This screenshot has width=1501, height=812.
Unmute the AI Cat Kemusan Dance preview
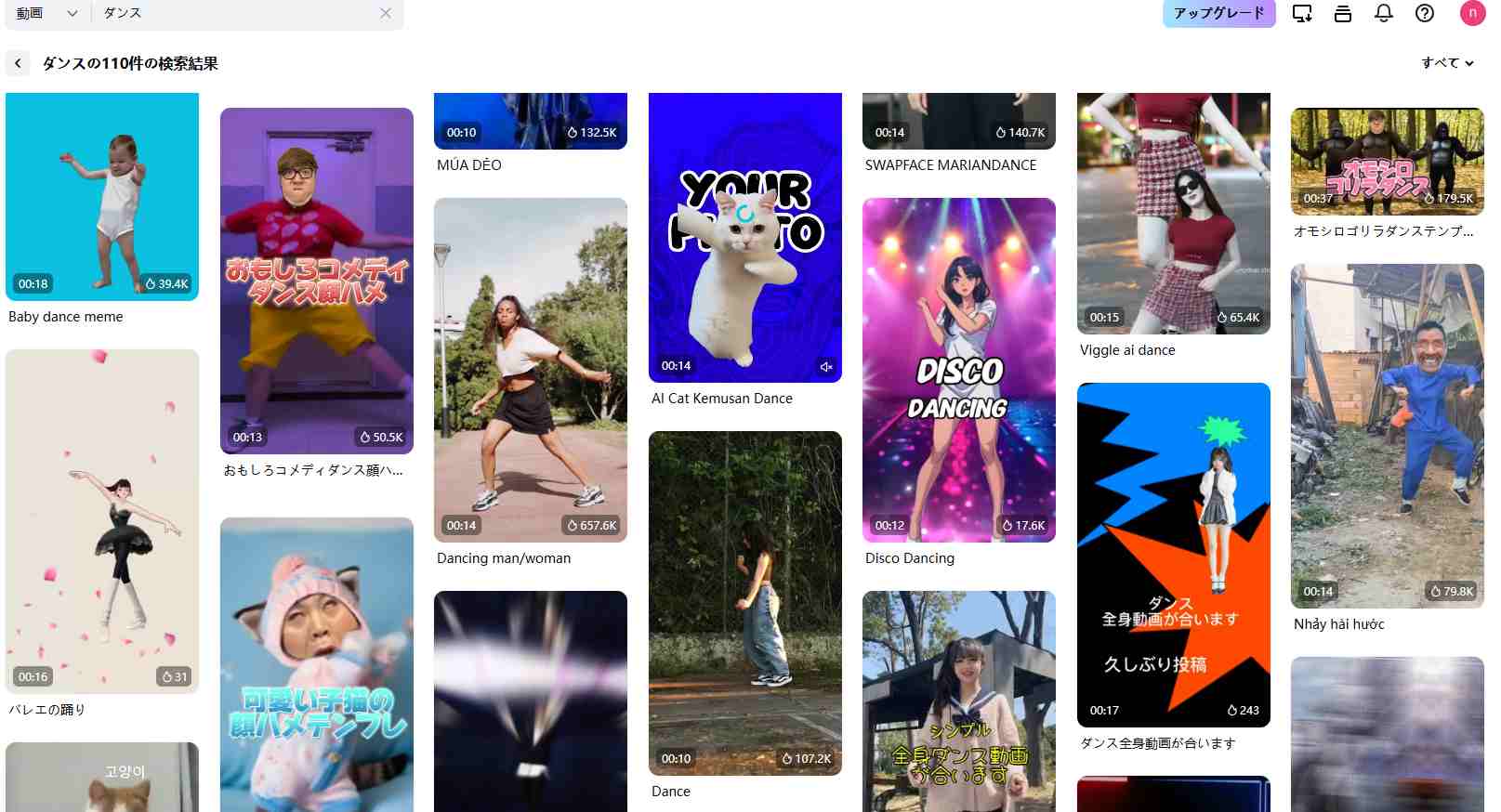(x=826, y=367)
